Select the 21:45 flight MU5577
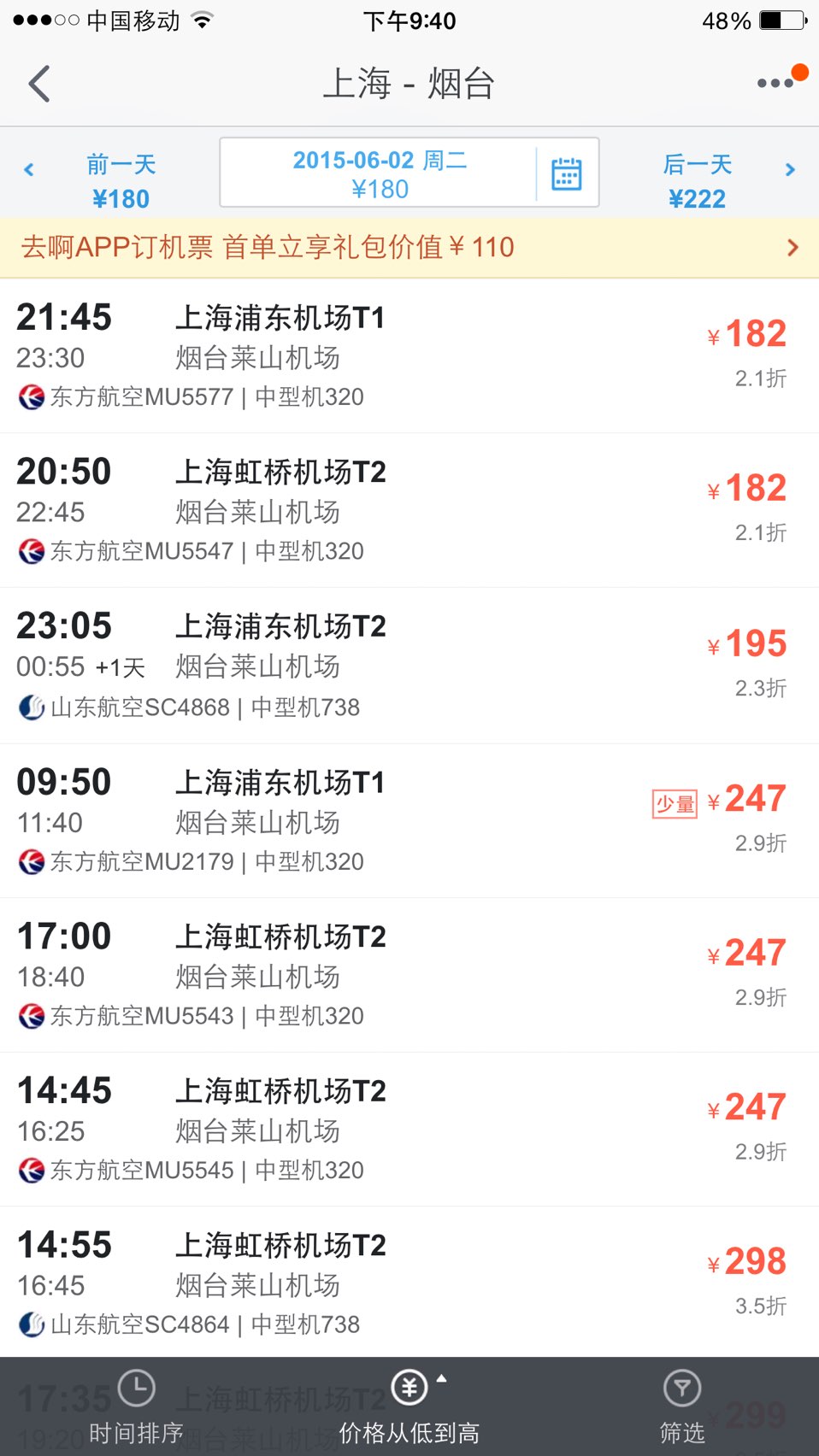This screenshot has height=1456, width=819. coord(409,355)
